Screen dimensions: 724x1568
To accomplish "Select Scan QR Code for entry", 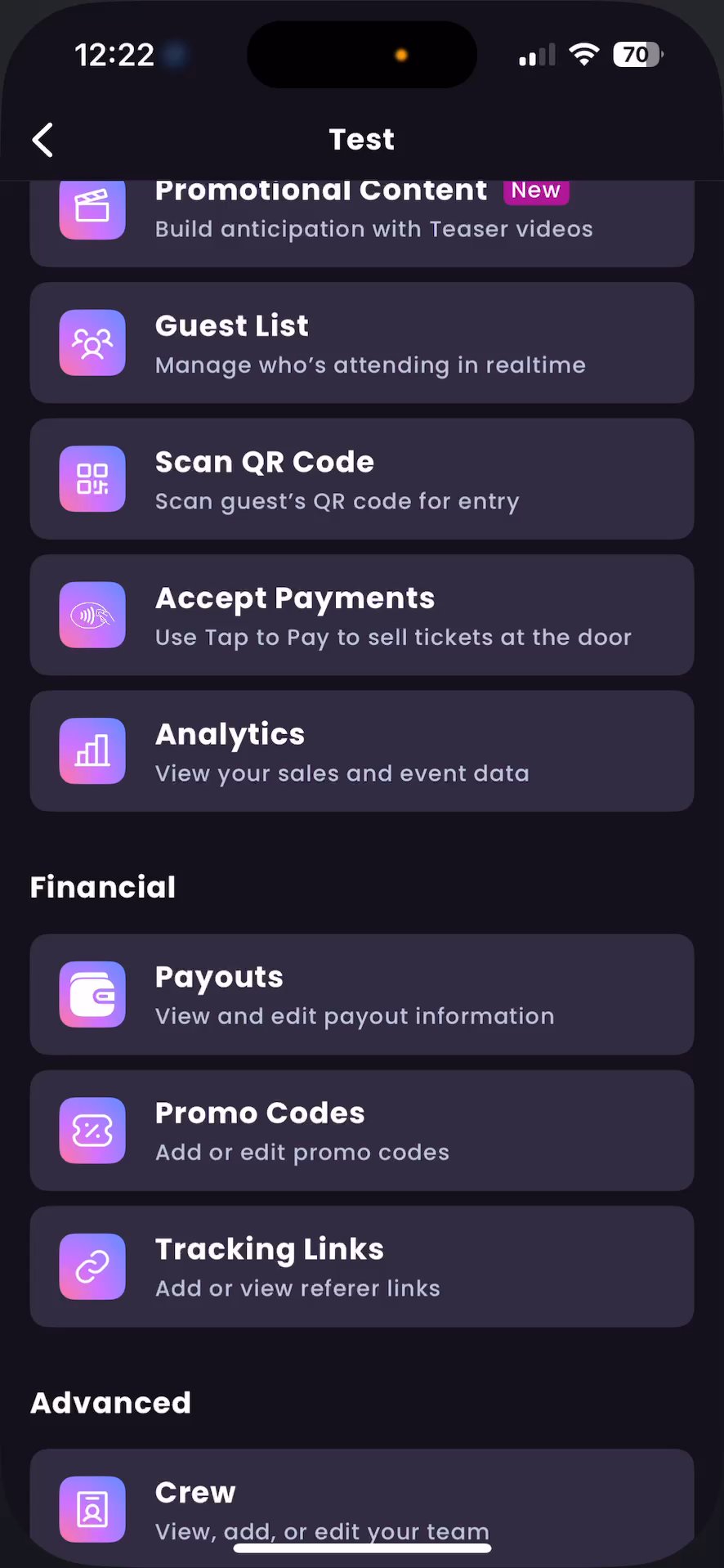I will coord(361,479).
